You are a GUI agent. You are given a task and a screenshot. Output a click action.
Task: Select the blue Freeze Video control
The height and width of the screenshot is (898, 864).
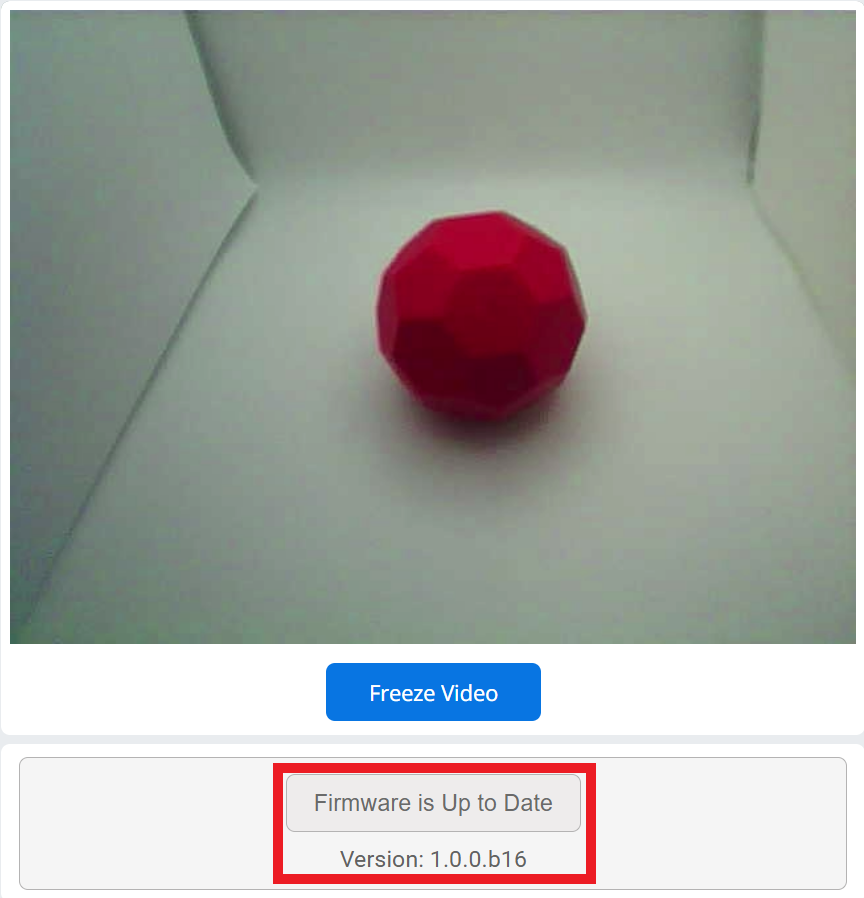point(433,691)
